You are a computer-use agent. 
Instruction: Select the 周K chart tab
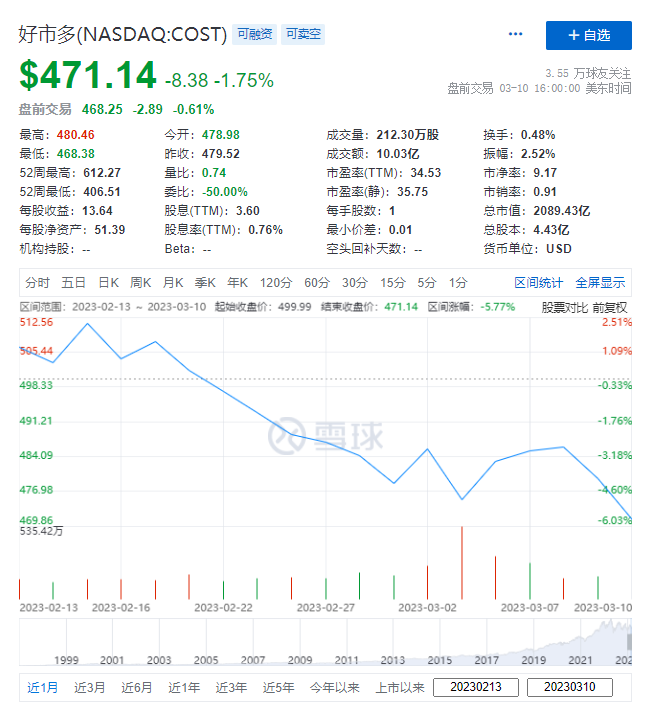(141, 282)
